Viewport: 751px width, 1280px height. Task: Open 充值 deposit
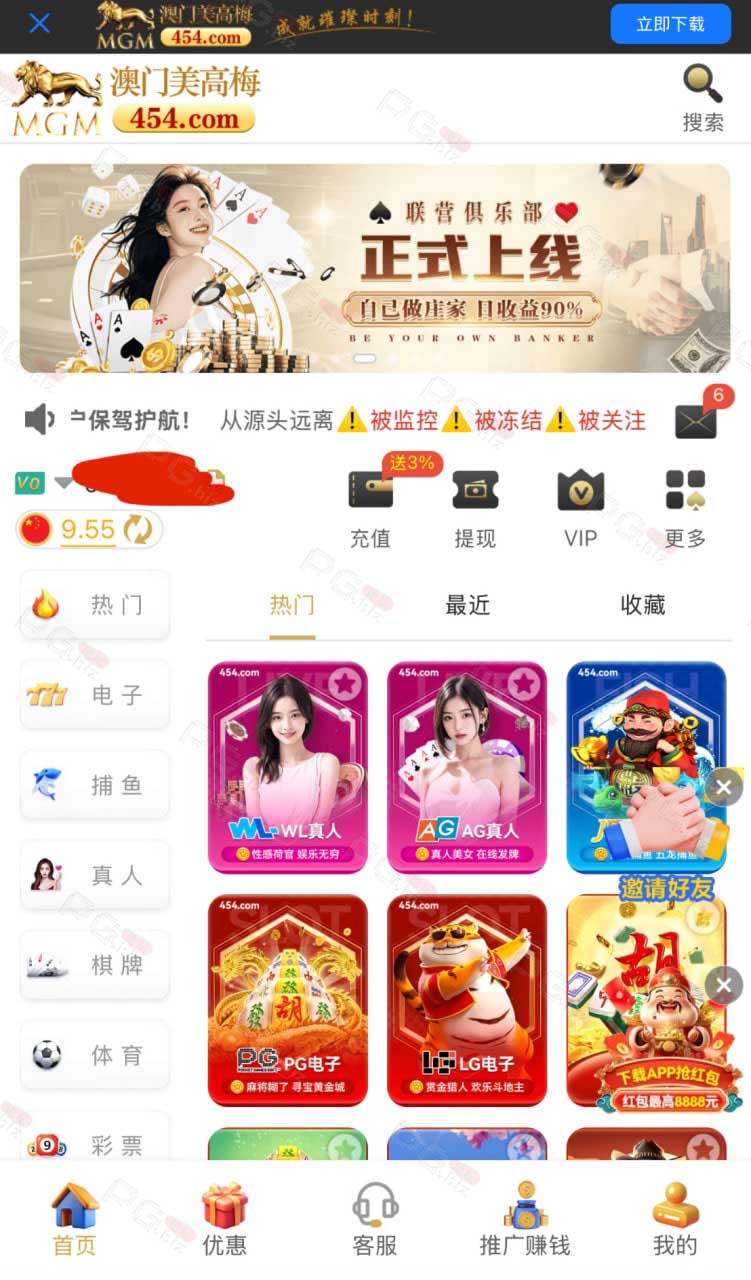(x=370, y=509)
